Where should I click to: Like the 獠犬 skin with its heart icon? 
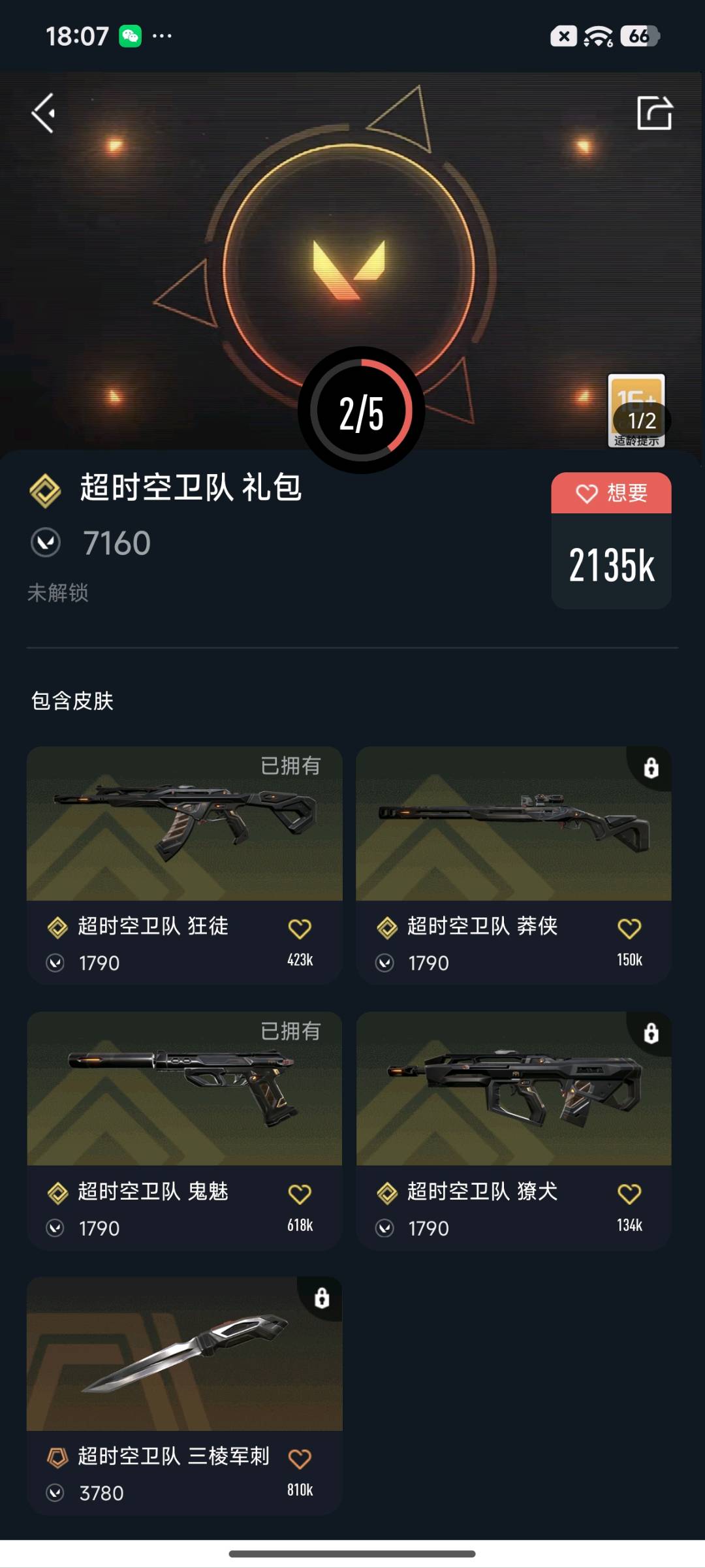629,1194
